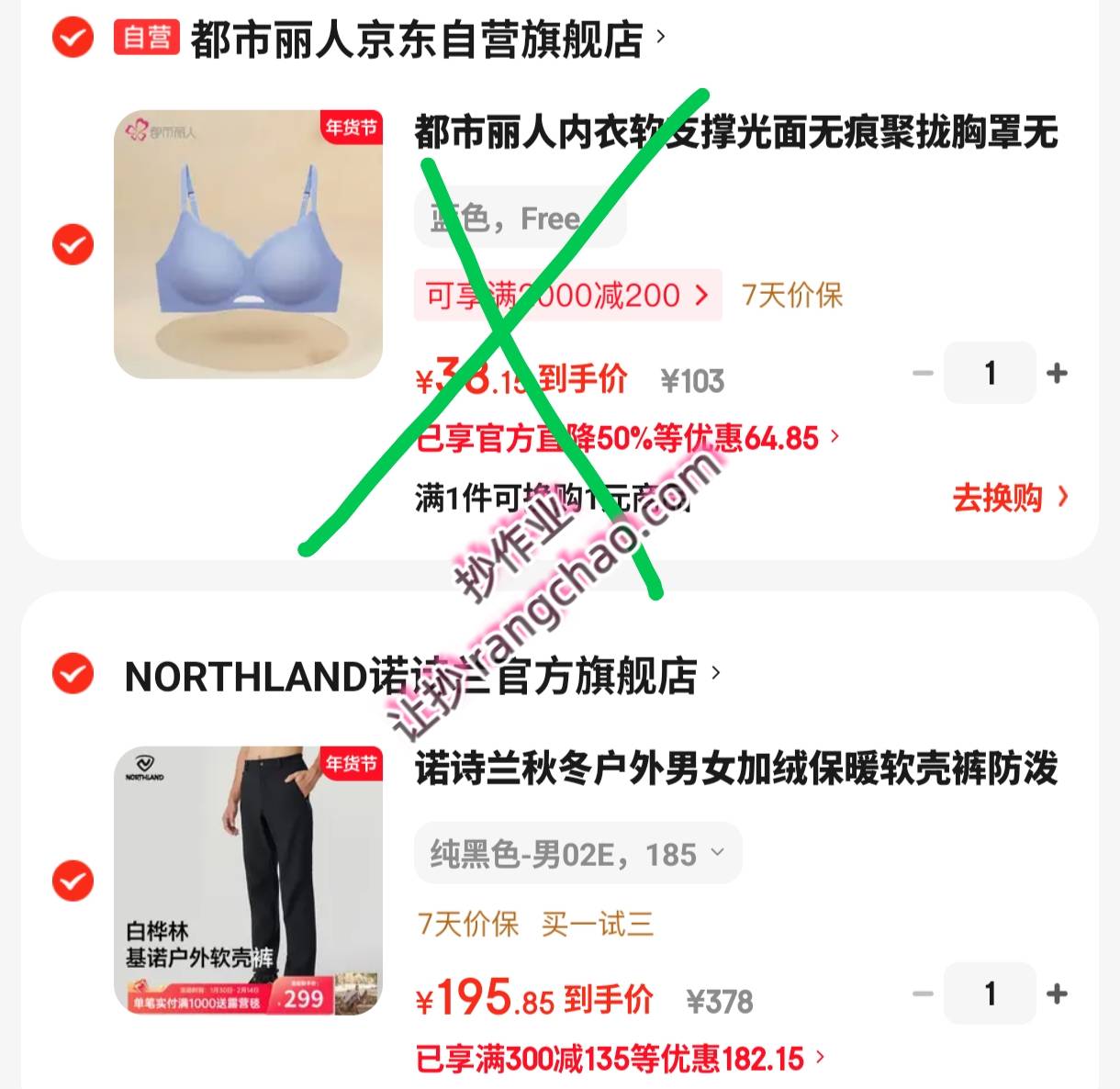Uncheck the 都市丽人 bra item checkbox

click(x=73, y=245)
